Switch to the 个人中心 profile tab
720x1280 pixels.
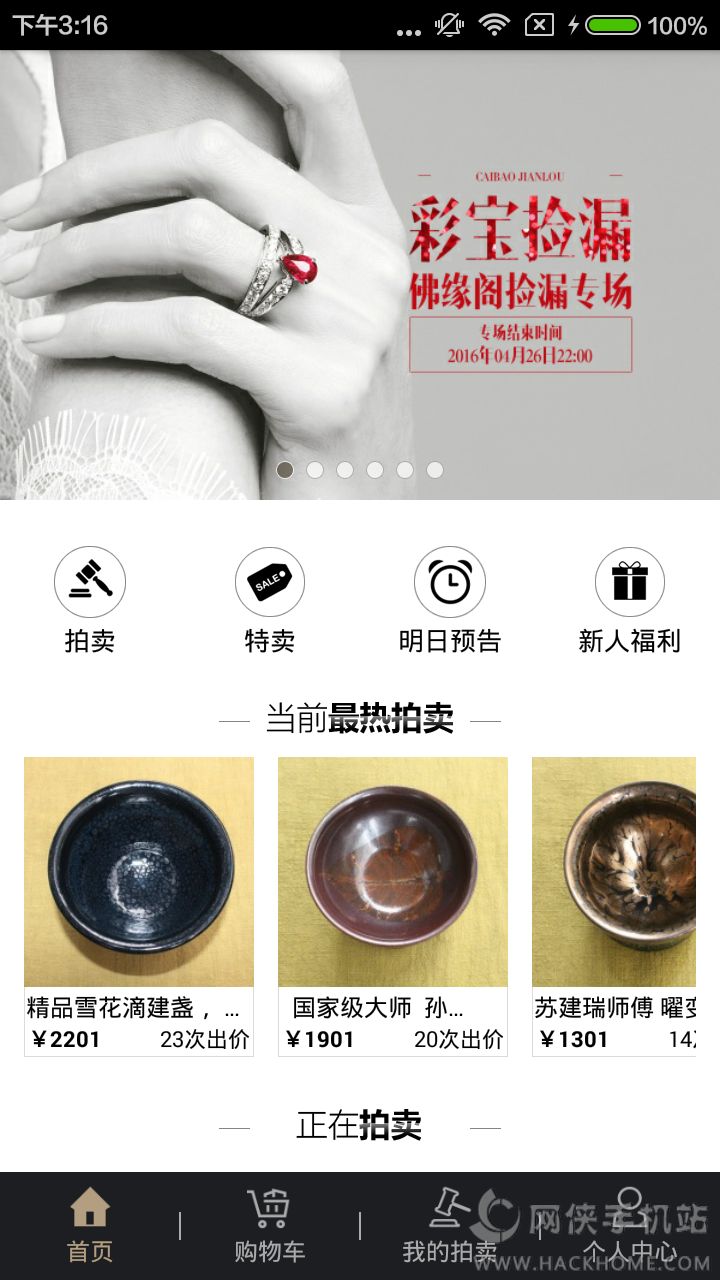click(x=630, y=1225)
